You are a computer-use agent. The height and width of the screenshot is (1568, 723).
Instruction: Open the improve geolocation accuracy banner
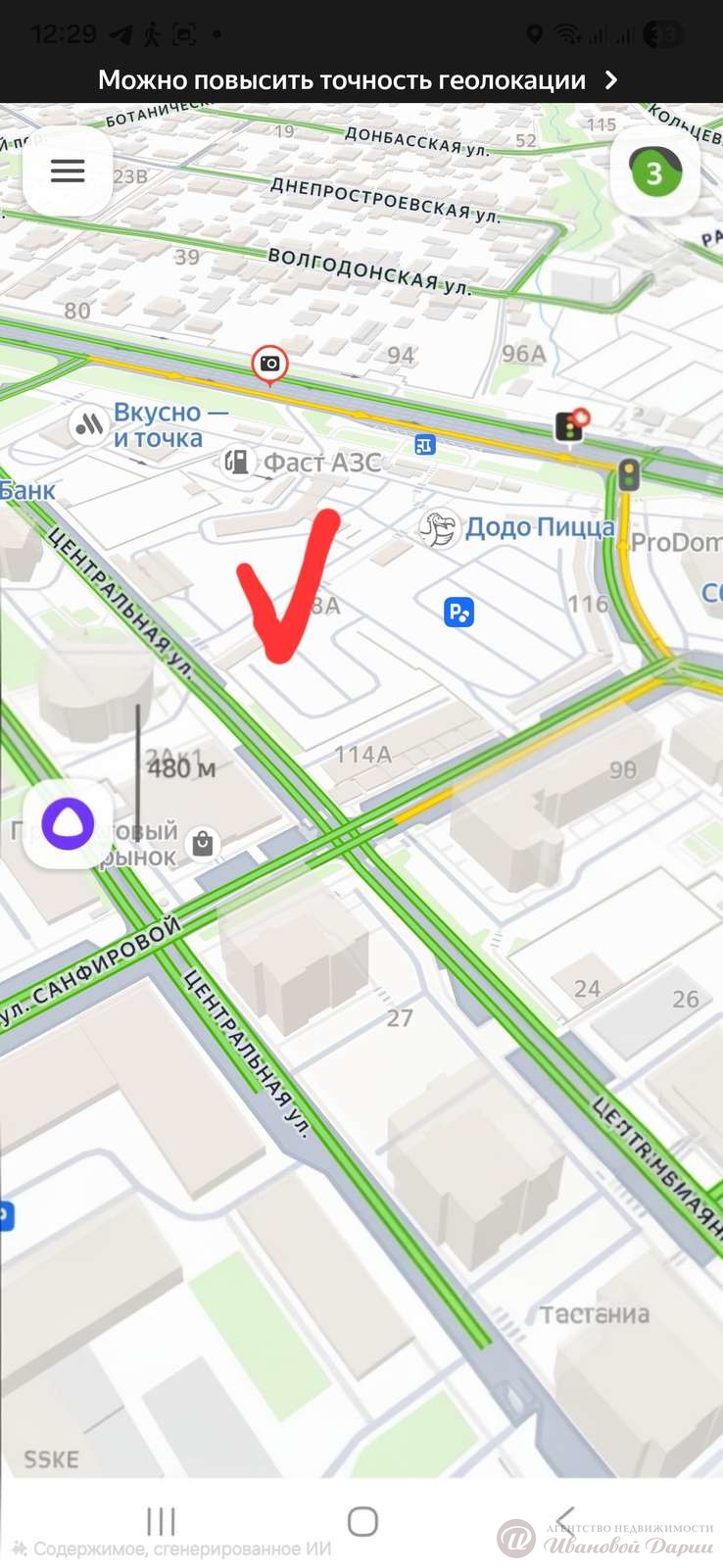(x=361, y=80)
